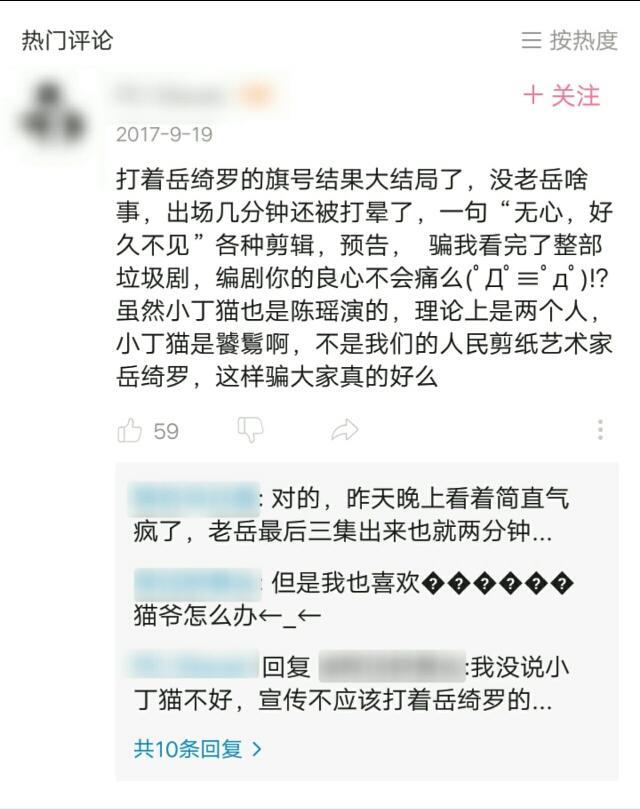
Task: Share the comment via the arrow icon
Action: [344, 431]
